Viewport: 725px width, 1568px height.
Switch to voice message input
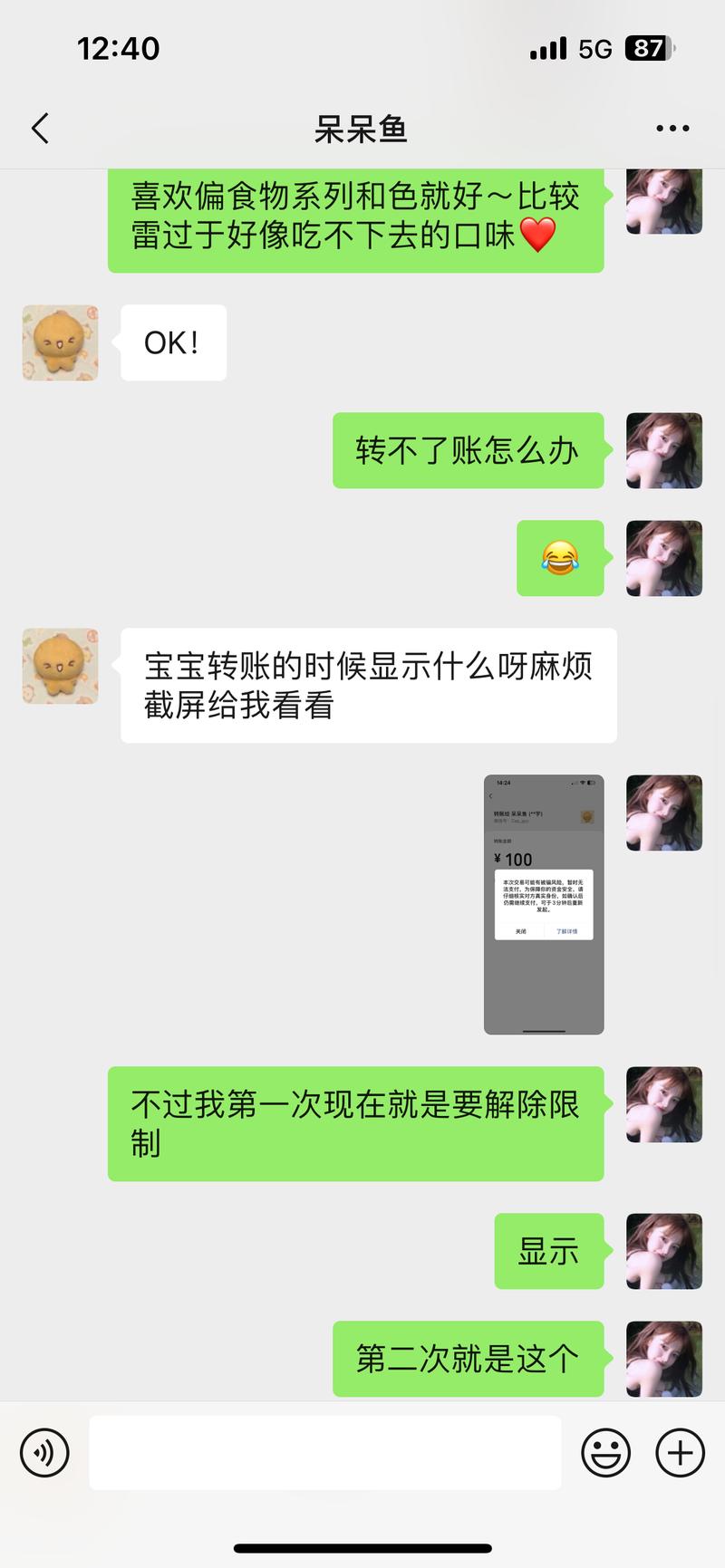(44, 1453)
